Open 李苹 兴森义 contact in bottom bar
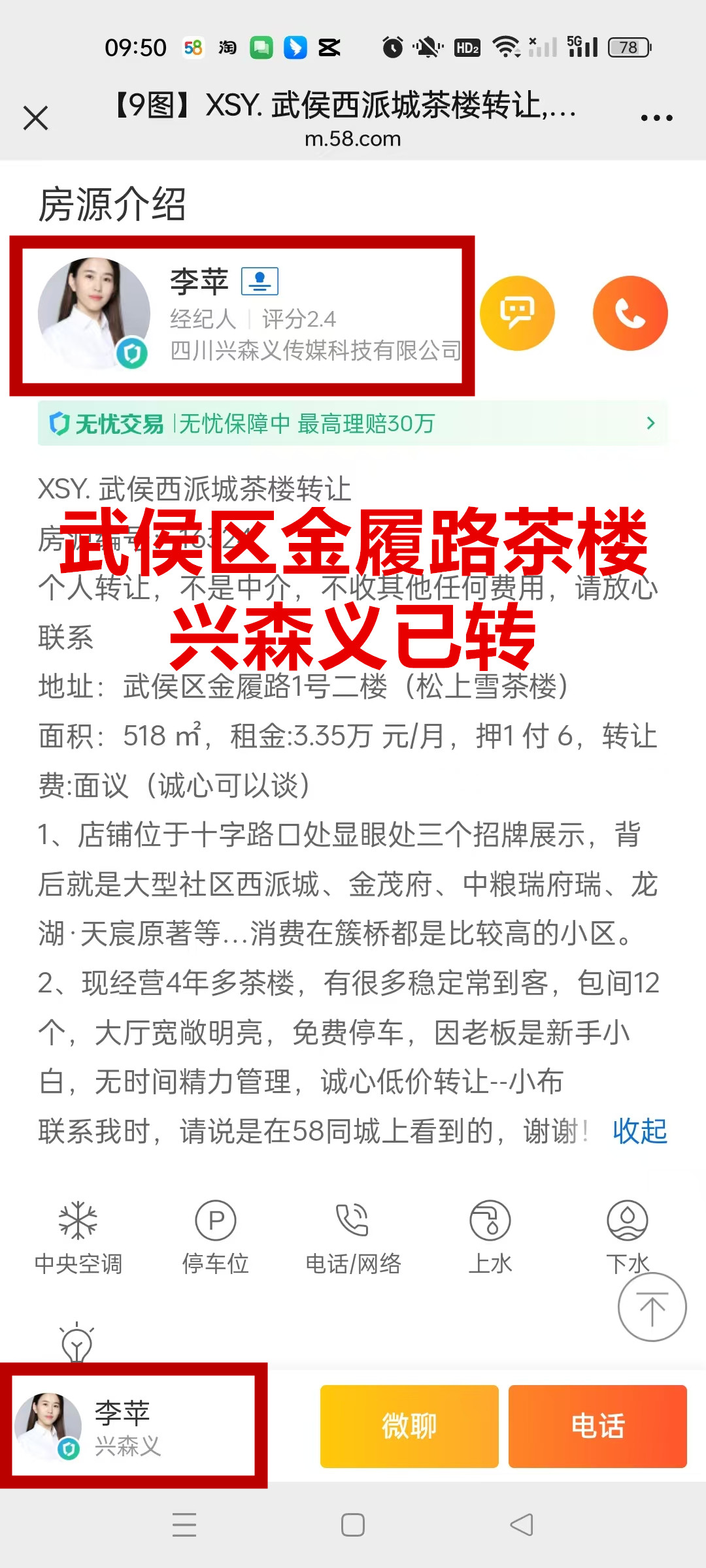The width and height of the screenshot is (706, 1568). (x=131, y=1426)
